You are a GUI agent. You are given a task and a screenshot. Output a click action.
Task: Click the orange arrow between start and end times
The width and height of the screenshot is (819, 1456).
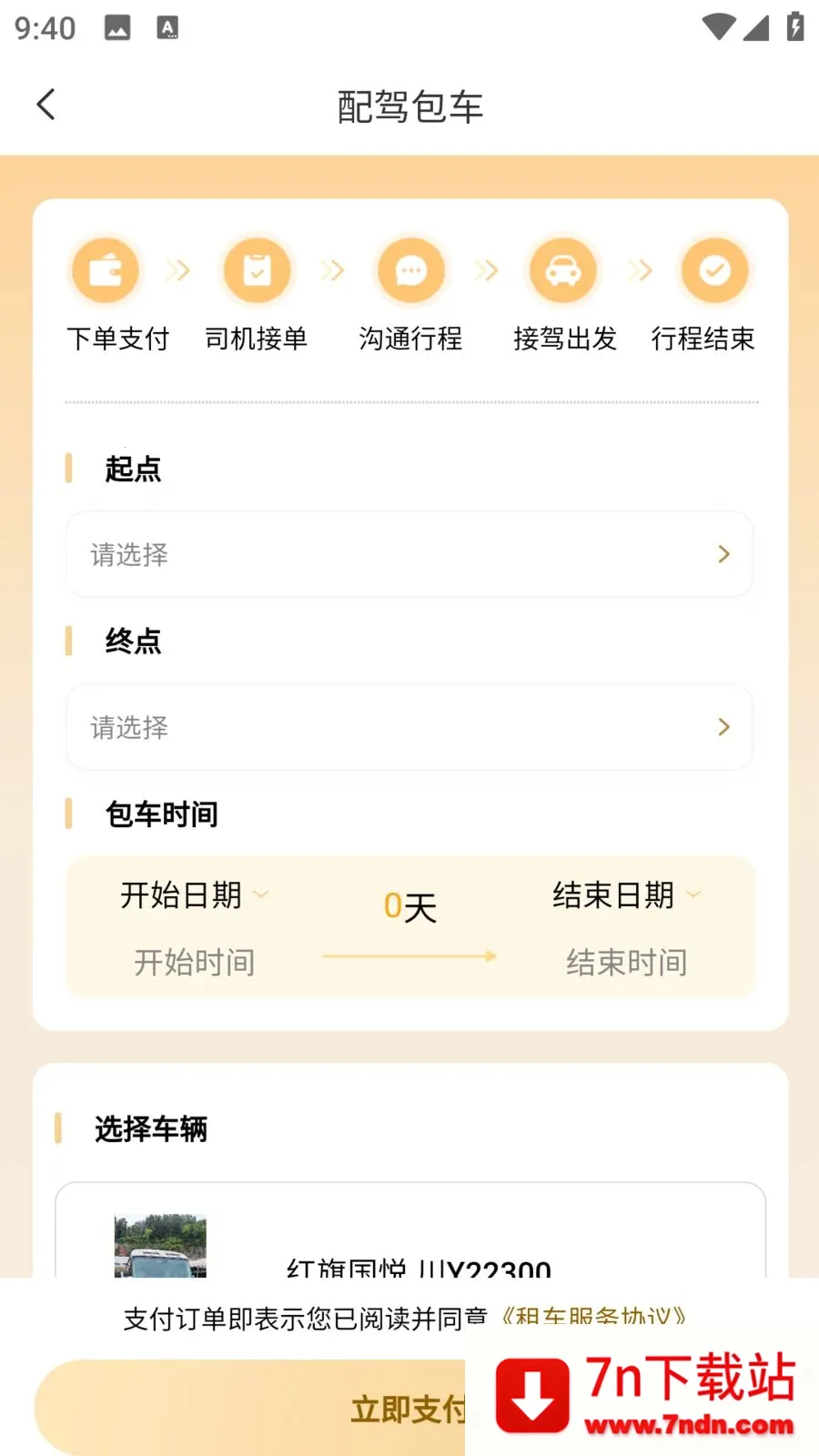pyautogui.click(x=409, y=956)
